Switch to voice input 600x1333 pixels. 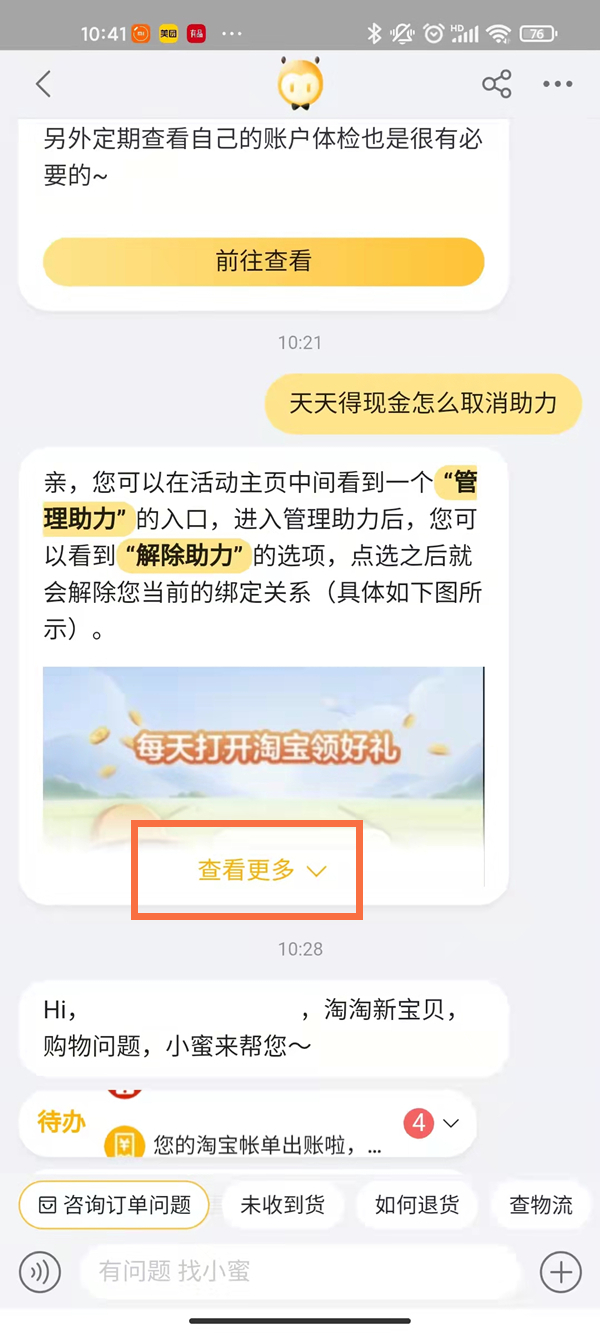pos(40,1272)
